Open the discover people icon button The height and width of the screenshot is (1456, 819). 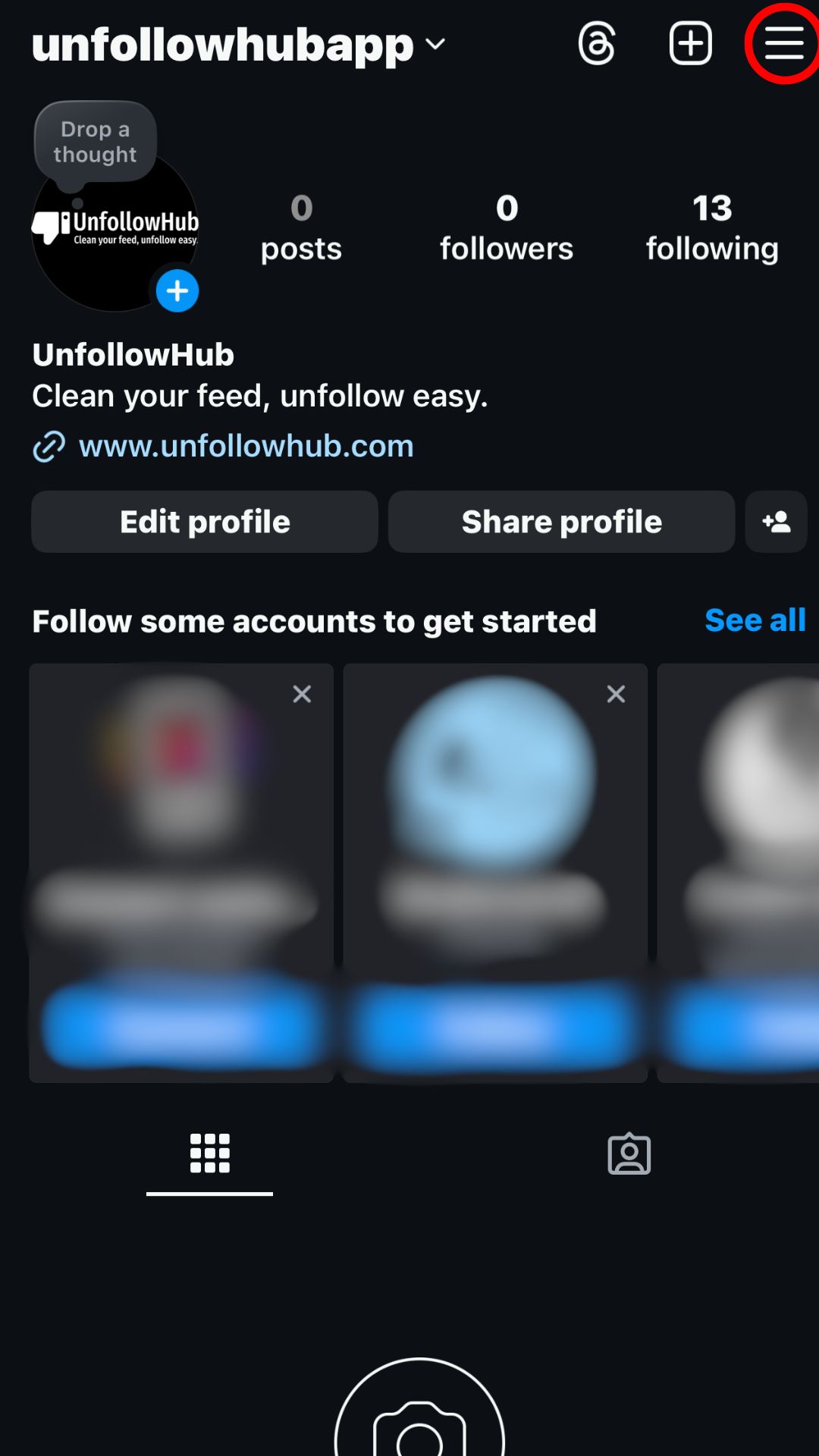(776, 522)
